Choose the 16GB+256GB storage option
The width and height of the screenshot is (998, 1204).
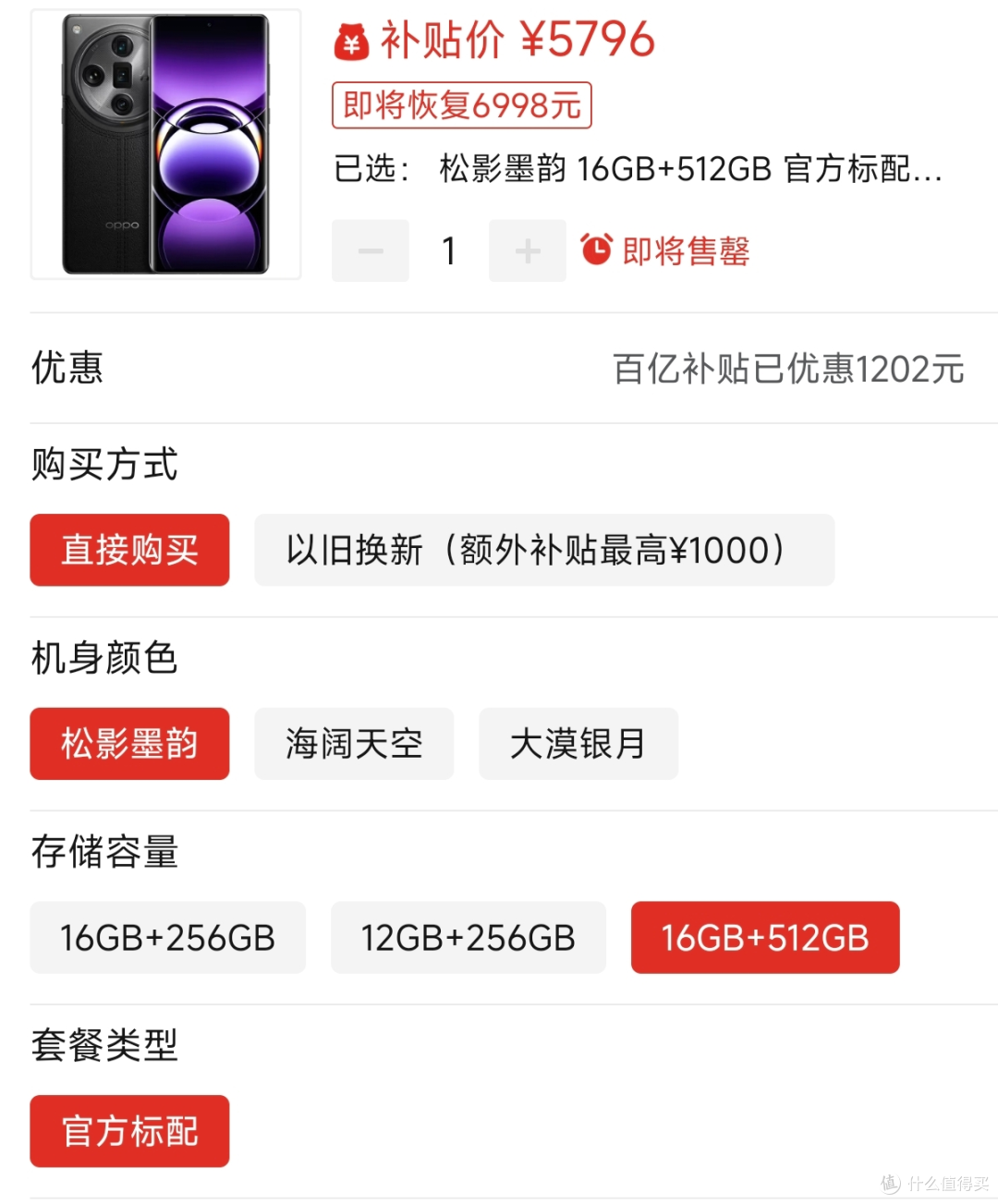(x=167, y=938)
